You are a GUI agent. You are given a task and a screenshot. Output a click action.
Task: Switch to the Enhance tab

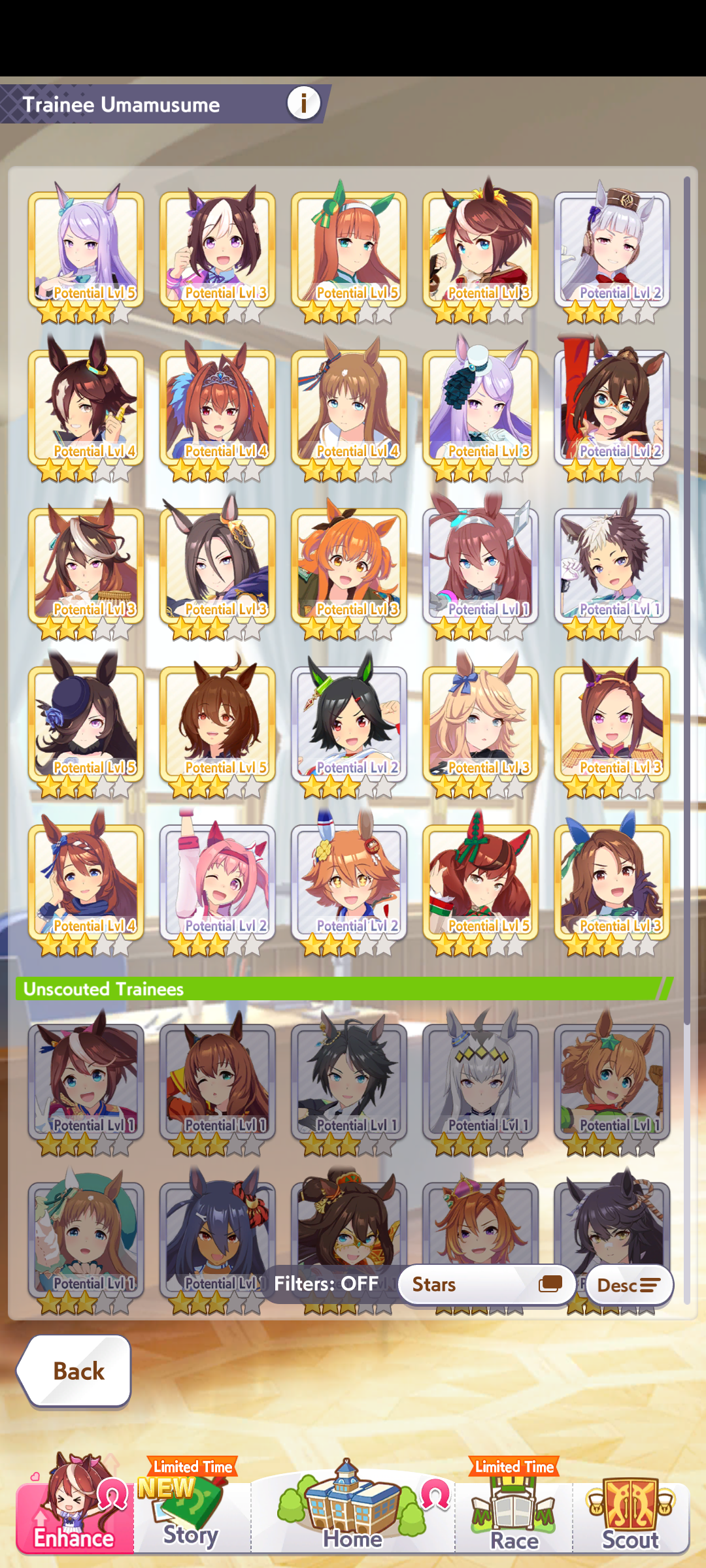pos(74,1514)
